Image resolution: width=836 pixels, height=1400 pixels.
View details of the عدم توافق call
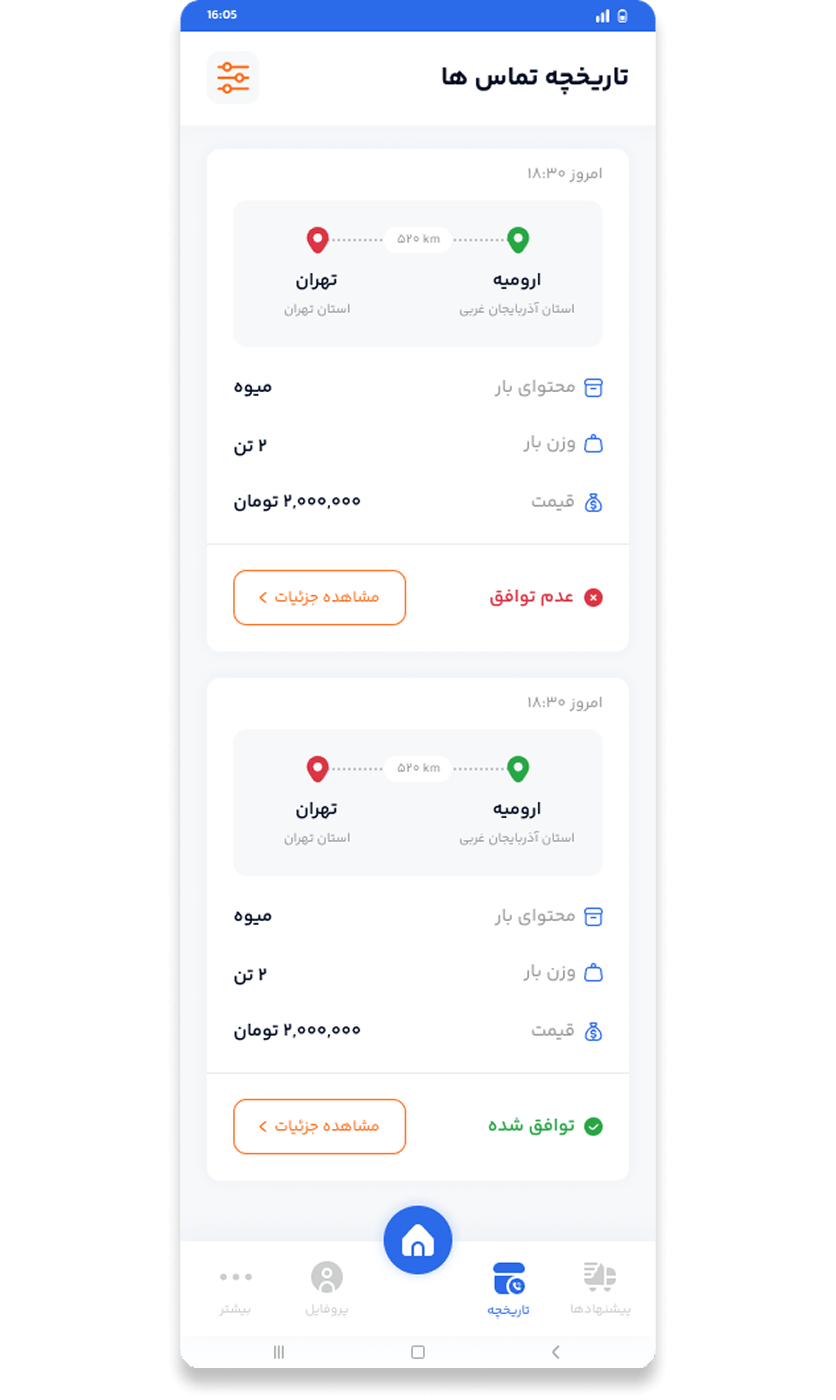click(319, 597)
